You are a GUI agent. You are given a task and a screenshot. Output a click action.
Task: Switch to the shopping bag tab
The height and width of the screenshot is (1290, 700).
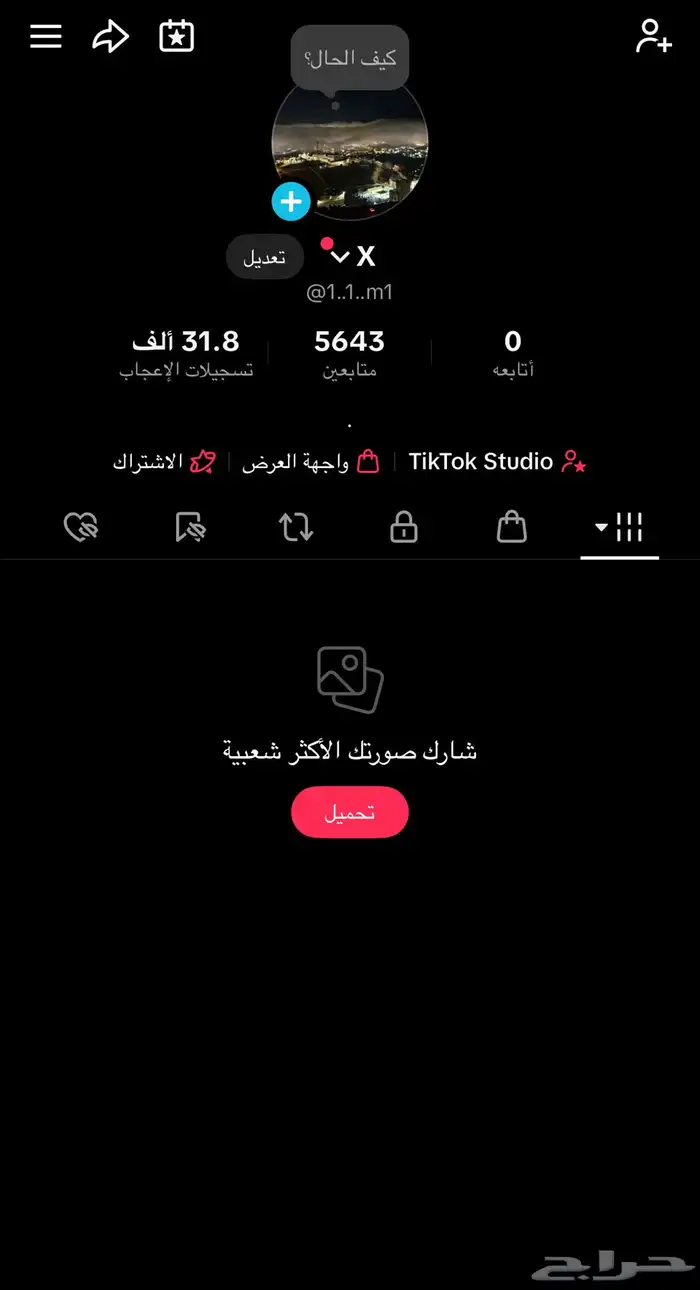point(512,527)
